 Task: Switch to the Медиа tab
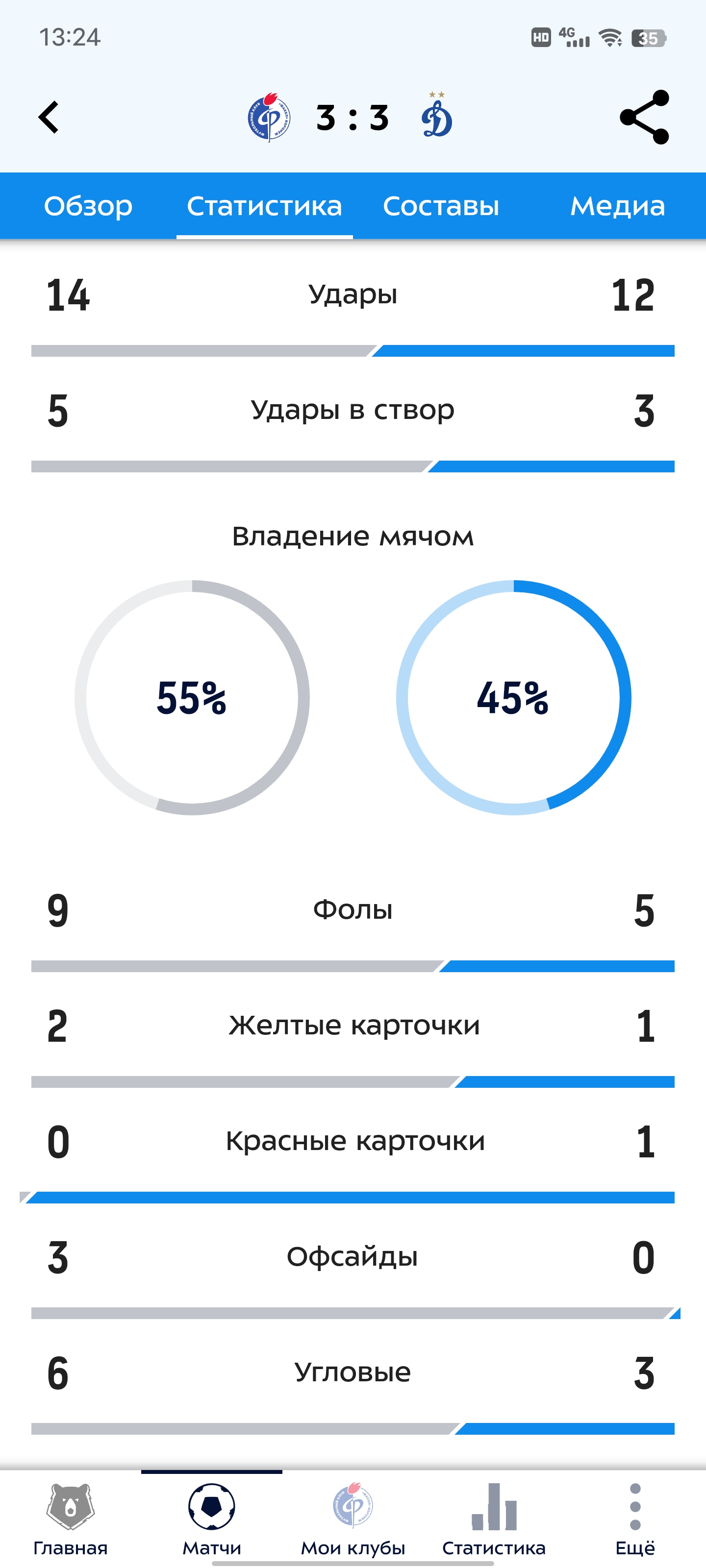[617, 206]
